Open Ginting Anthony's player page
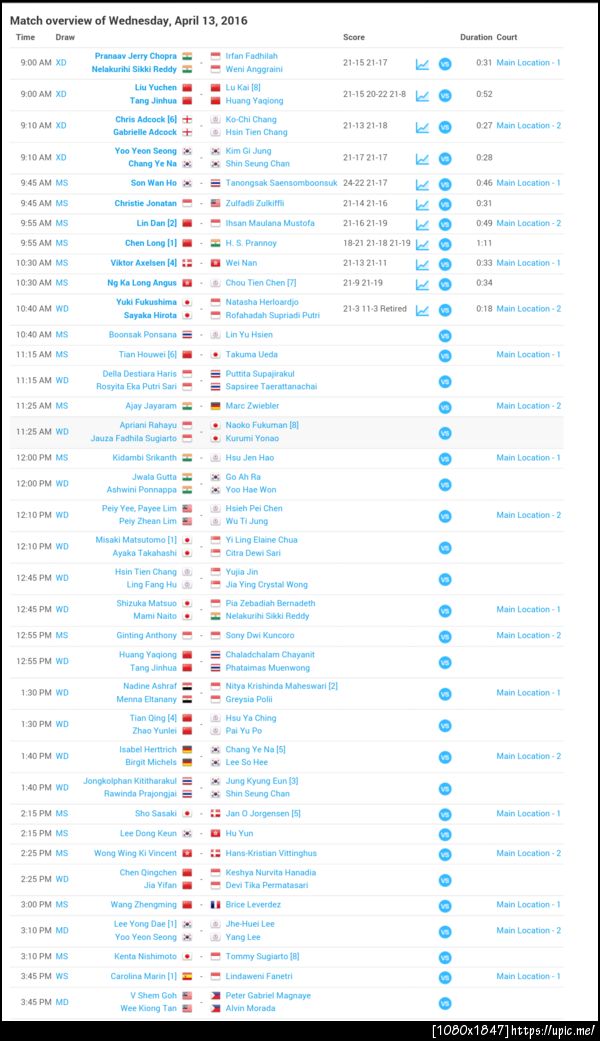Screen dimensions: 600x1041 [x=146, y=635]
